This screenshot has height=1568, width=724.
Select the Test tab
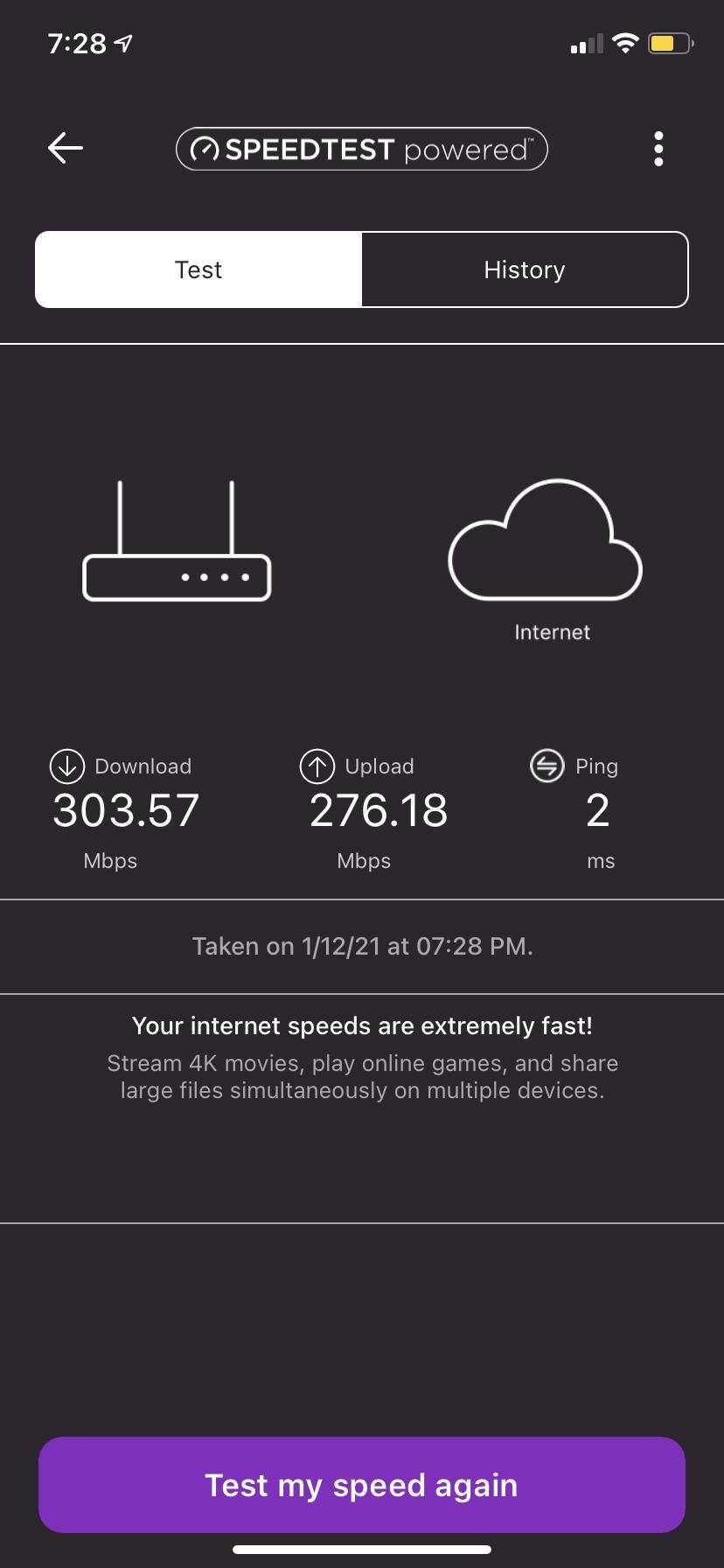198,269
